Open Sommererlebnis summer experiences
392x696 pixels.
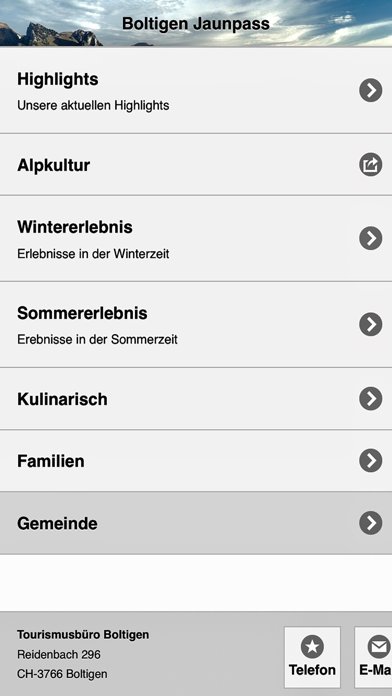point(196,324)
